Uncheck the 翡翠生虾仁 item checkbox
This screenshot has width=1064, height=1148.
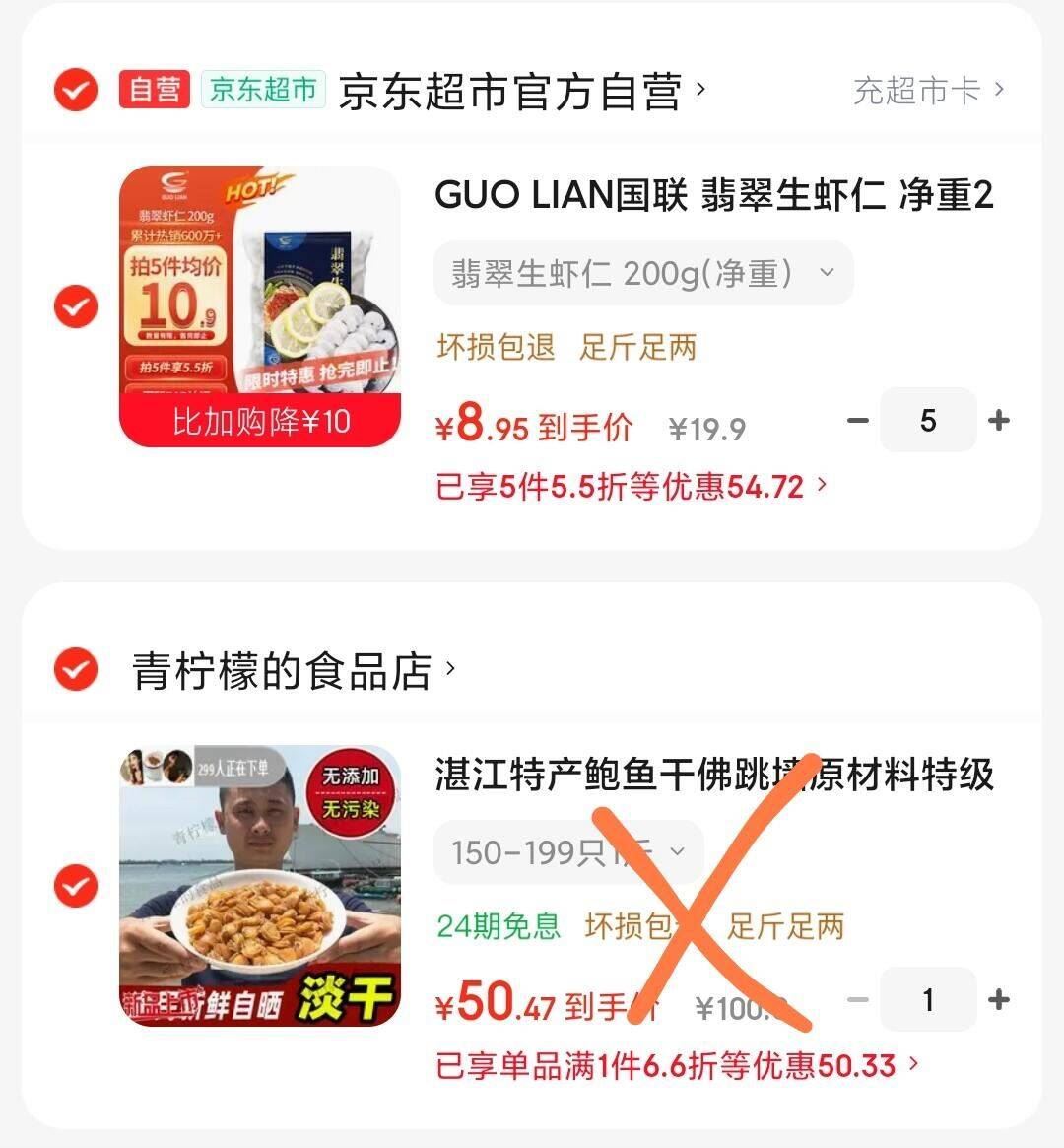pos(75,306)
